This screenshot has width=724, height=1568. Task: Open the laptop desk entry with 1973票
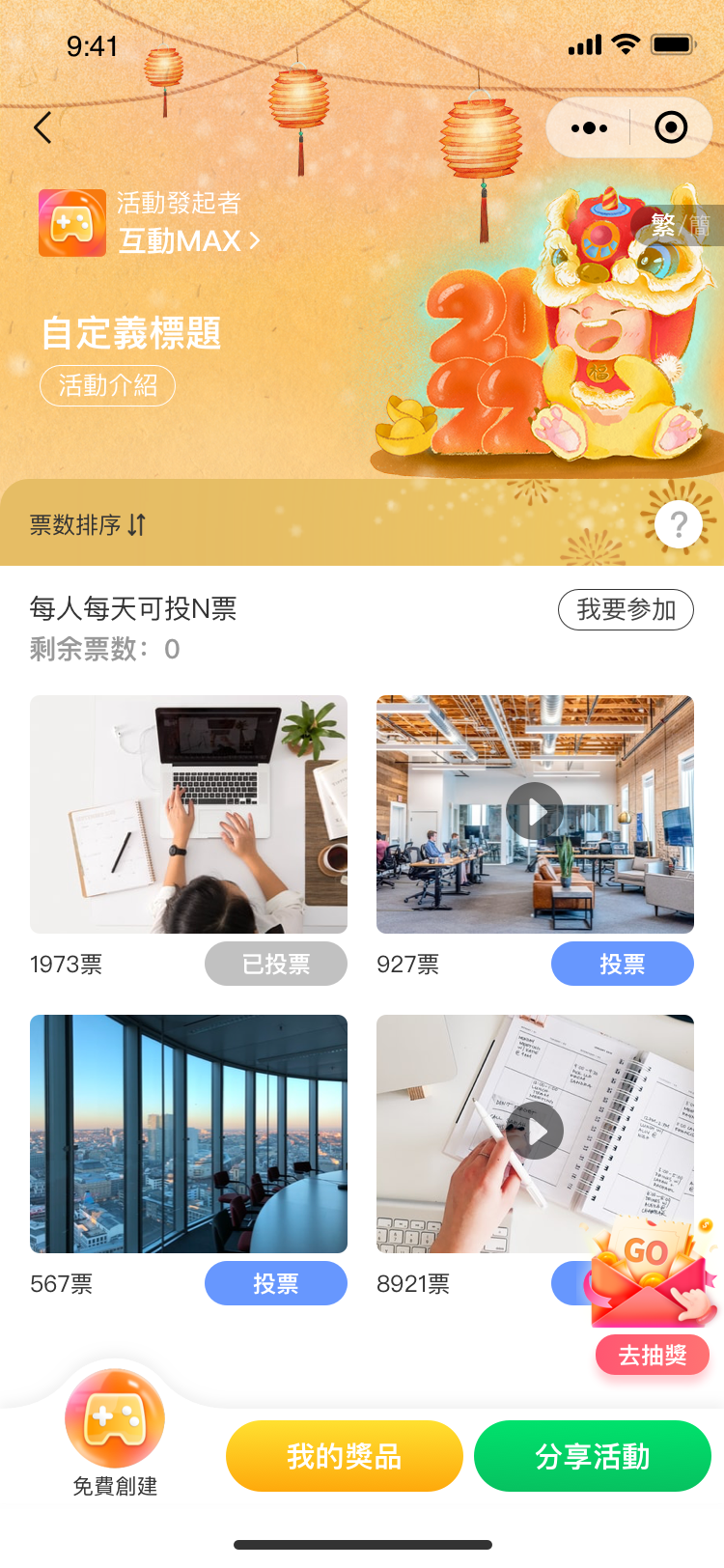(x=188, y=814)
